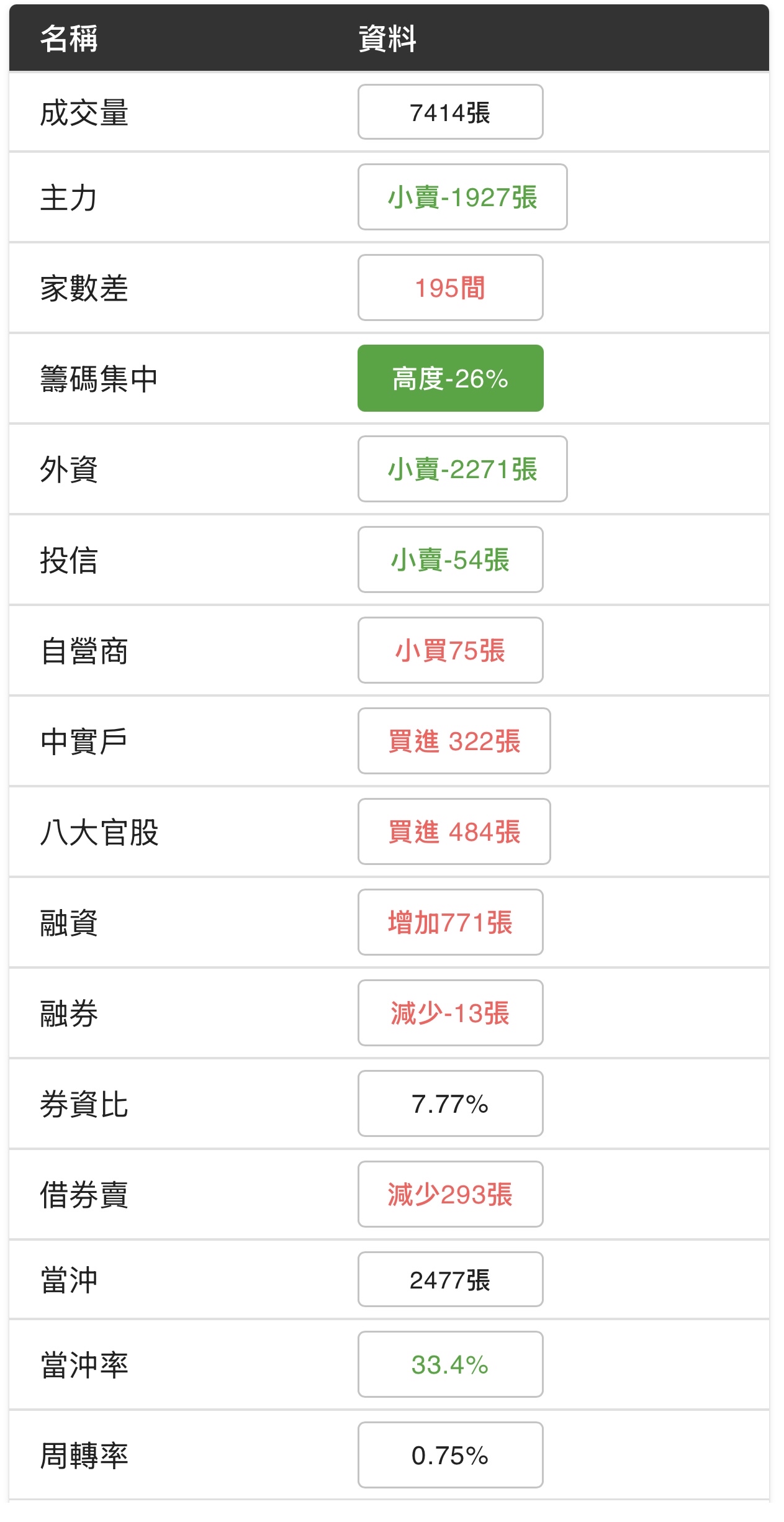
Task: Open the 主力 小賣-1927張 button
Action: click(462, 197)
